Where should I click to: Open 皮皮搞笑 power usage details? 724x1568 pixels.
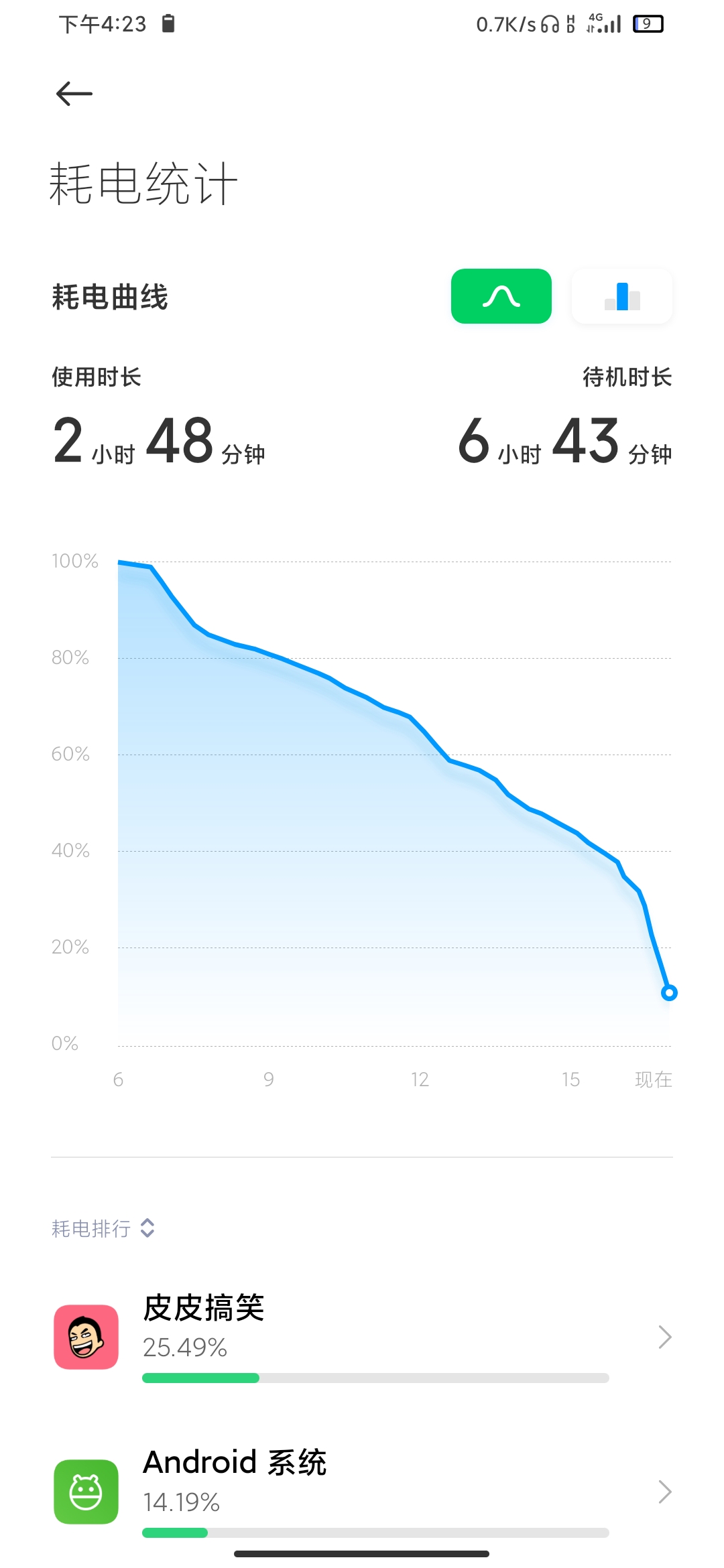[x=362, y=1337]
